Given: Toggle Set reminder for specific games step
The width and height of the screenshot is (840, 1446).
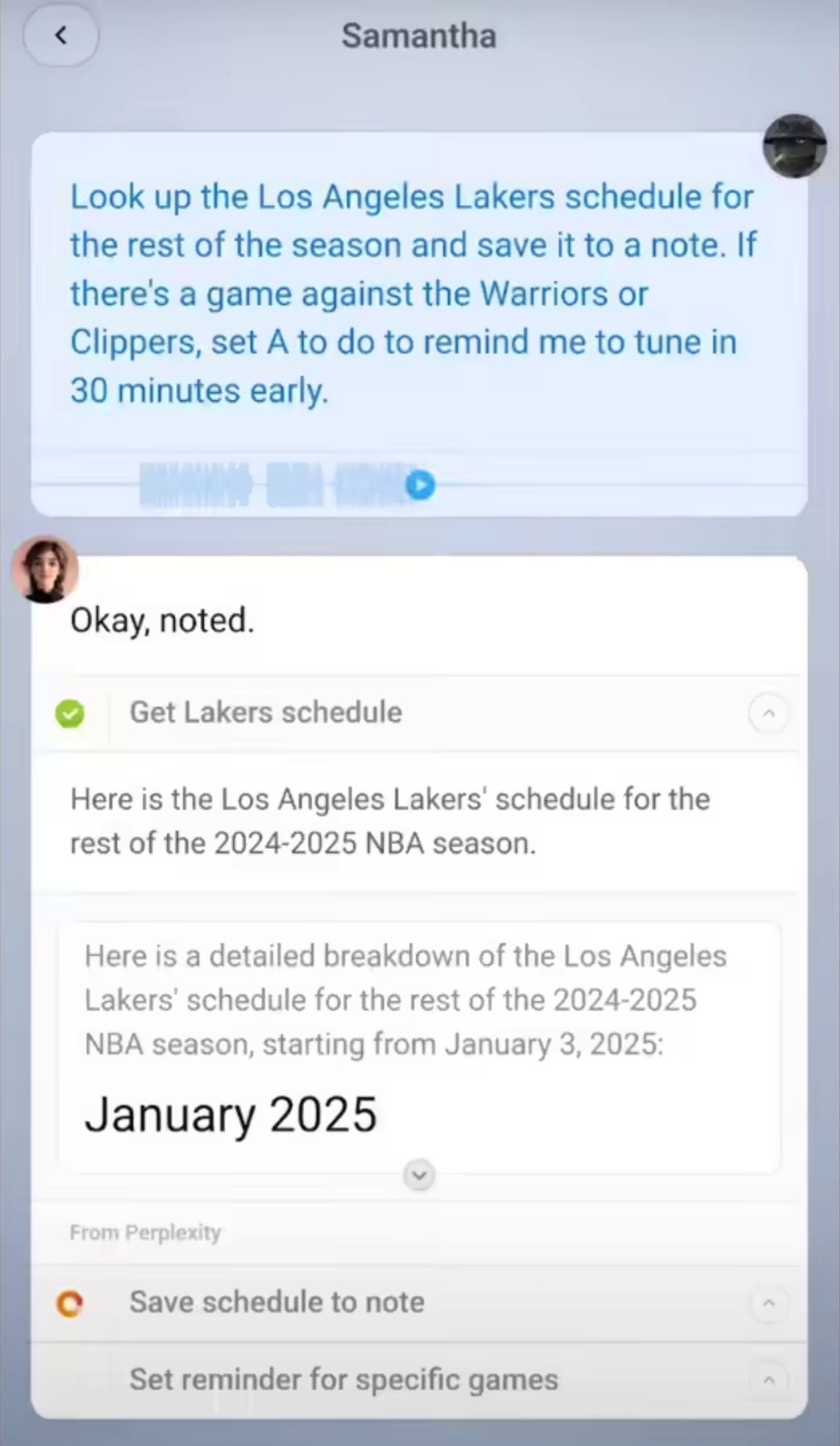Looking at the screenshot, I should tap(769, 1380).
